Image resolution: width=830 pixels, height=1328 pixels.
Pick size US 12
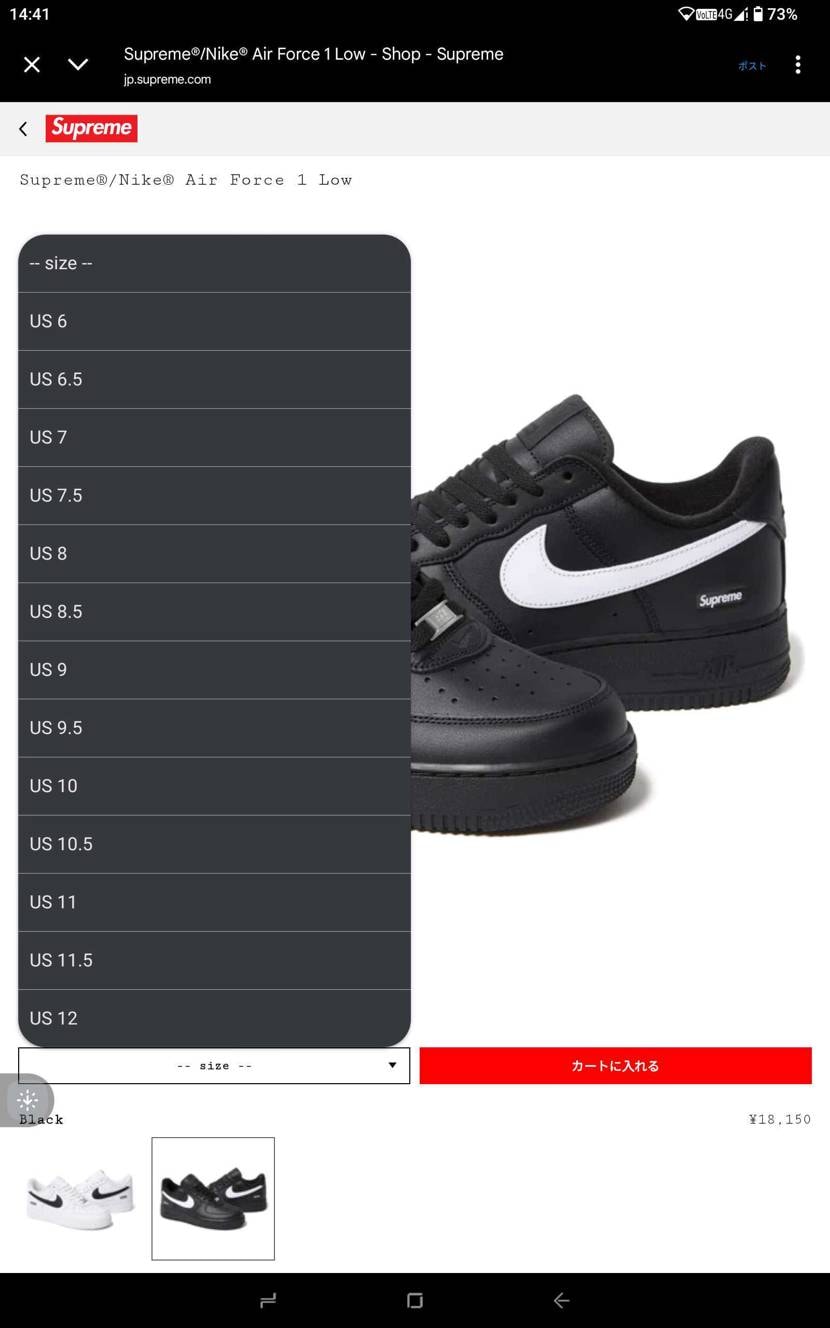214,1017
